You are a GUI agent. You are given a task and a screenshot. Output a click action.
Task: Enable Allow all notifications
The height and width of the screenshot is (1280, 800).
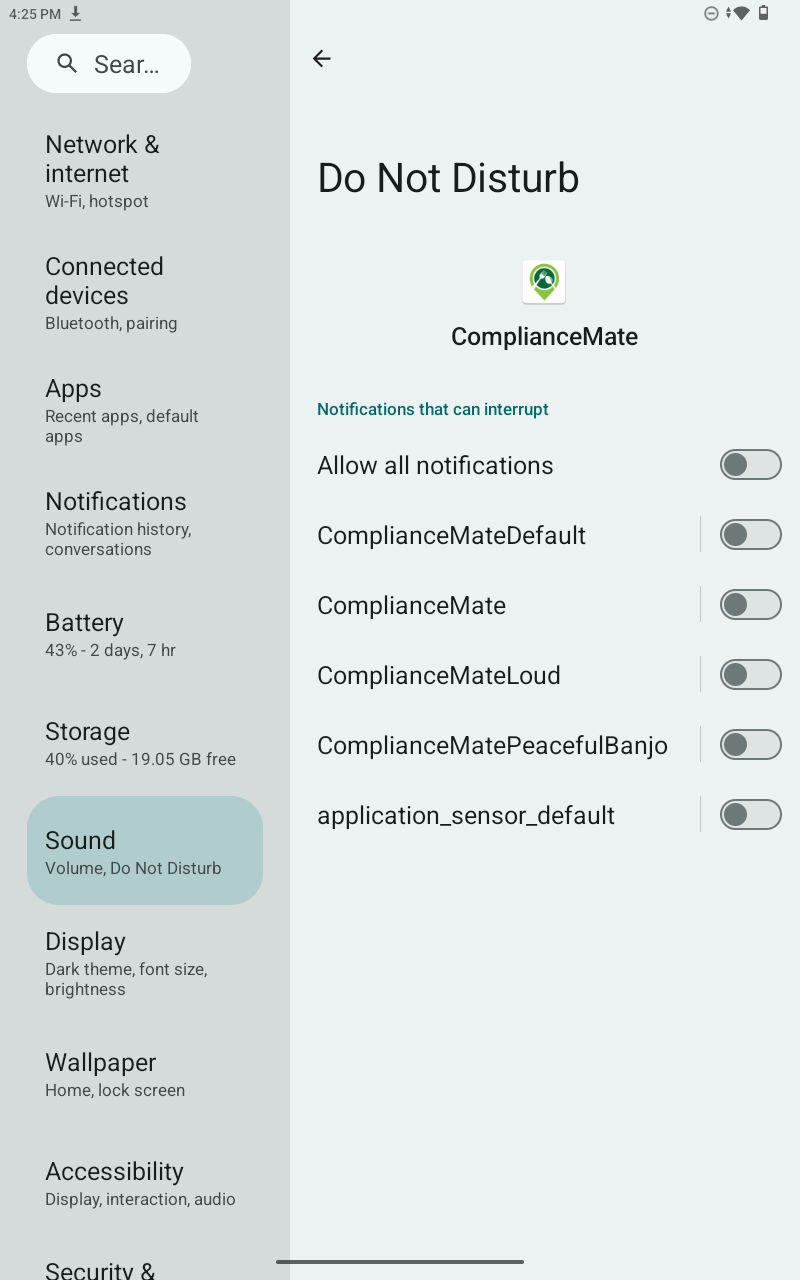click(751, 464)
